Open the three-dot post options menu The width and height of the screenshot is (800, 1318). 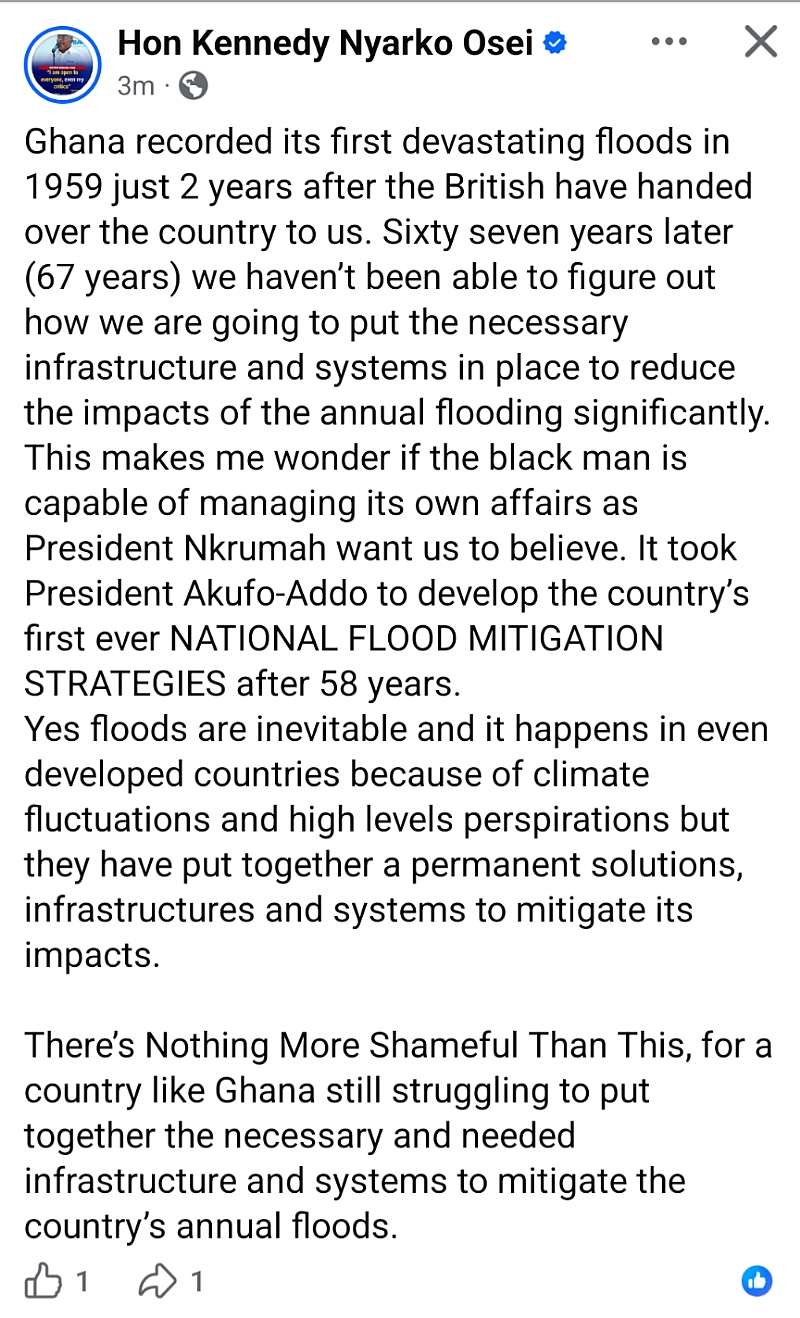pos(669,42)
